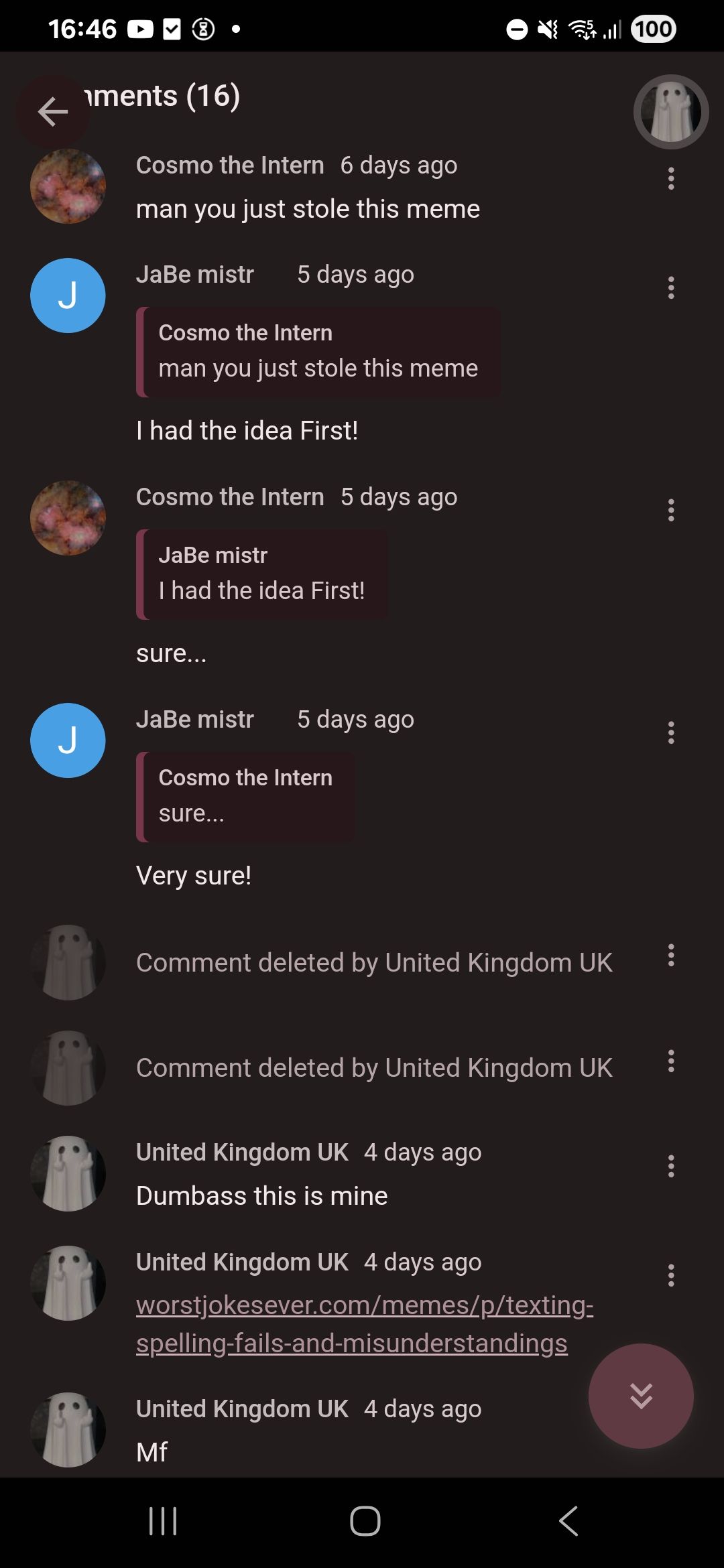
Task: Tap the quoted Cosmo "man you just stole this meme" reply
Action: point(318,352)
